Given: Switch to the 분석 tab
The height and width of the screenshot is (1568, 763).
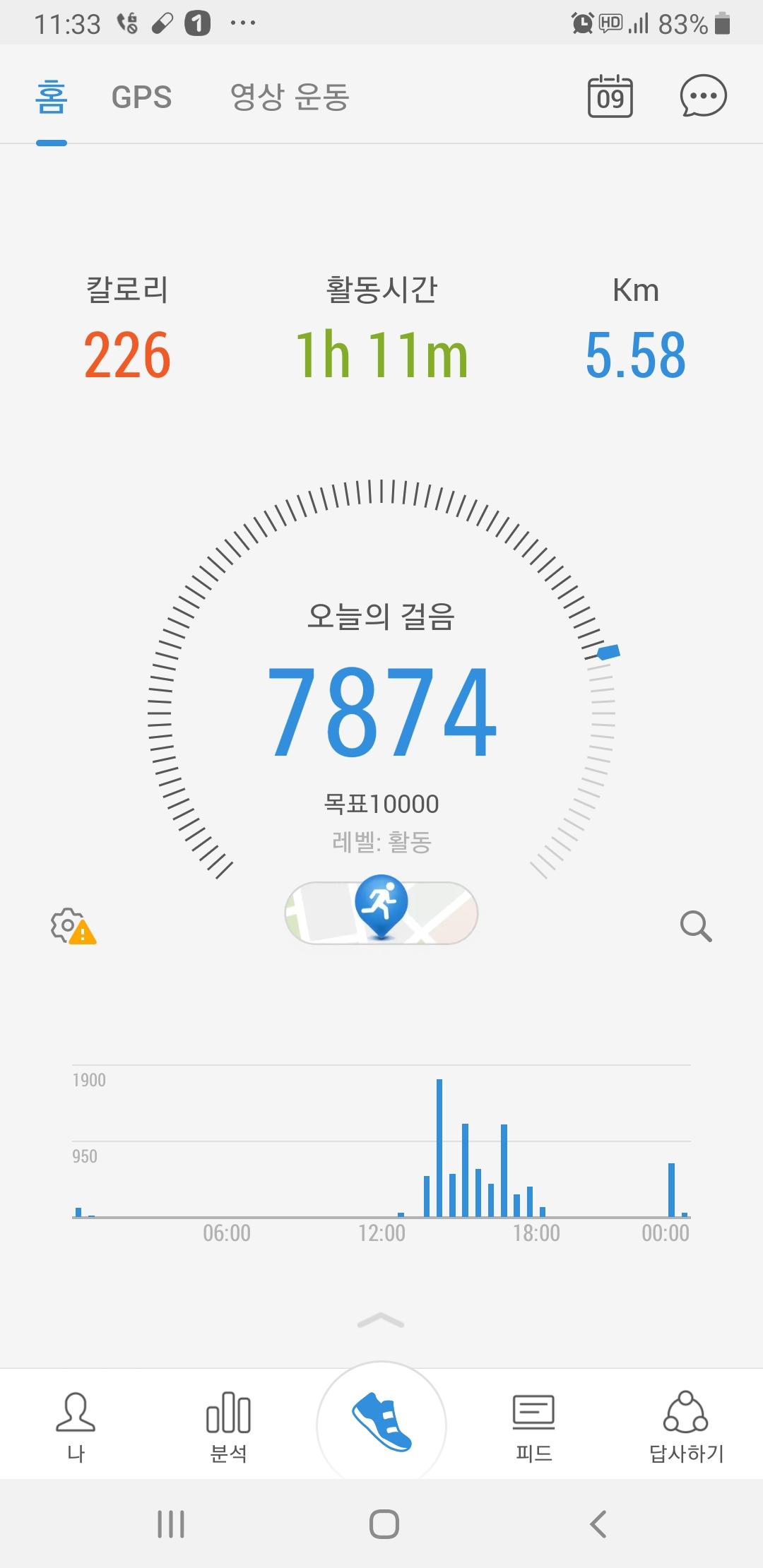Looking at the screenshot, I should tap(228, 1425).
